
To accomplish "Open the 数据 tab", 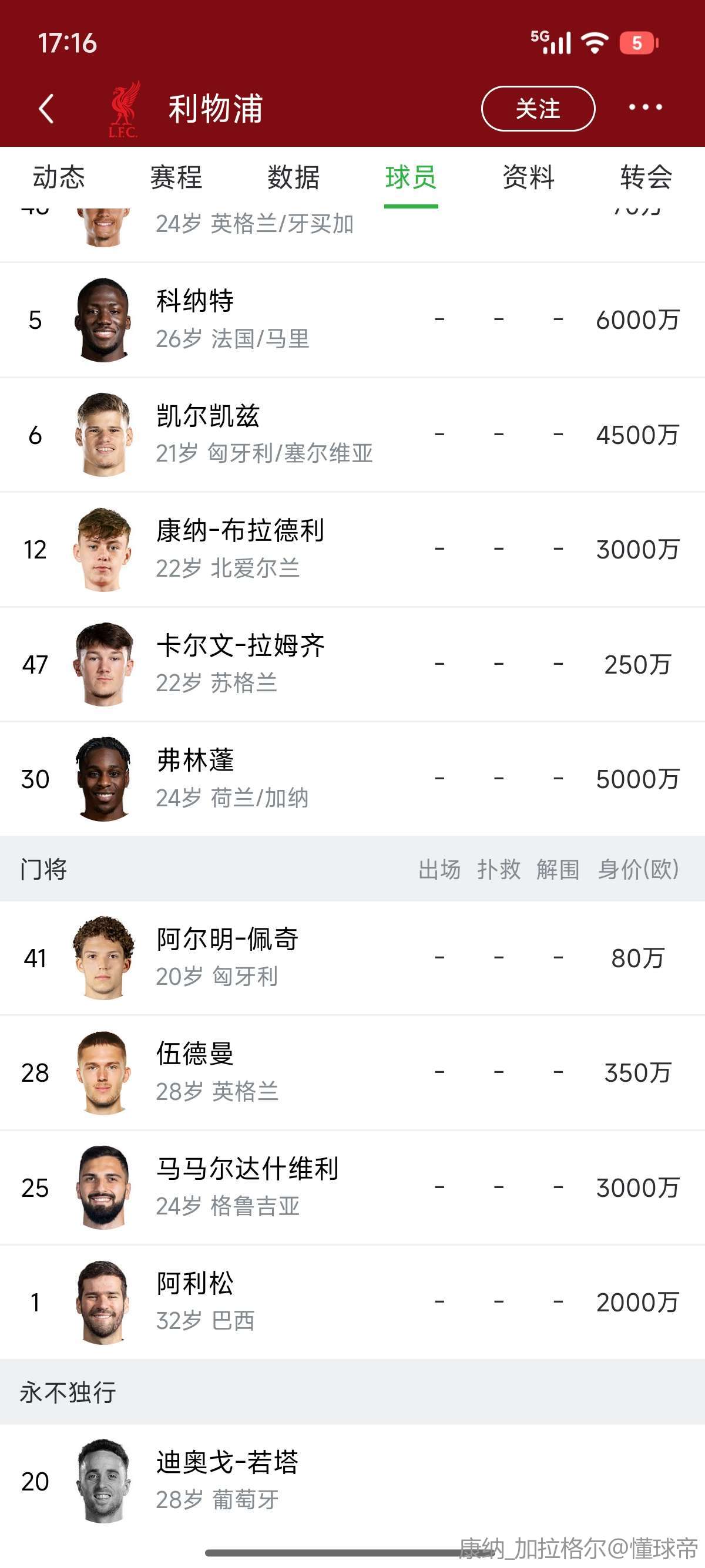I will pos(293,178).
